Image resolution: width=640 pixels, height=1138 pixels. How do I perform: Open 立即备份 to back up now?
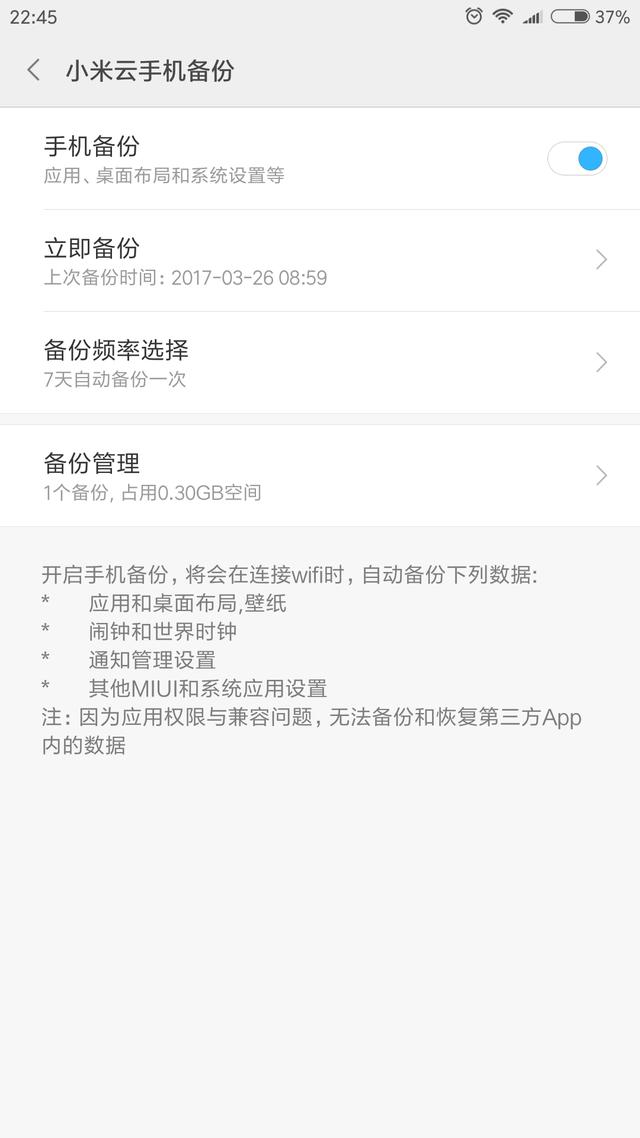pyautogui.click(x=320, y=261)
